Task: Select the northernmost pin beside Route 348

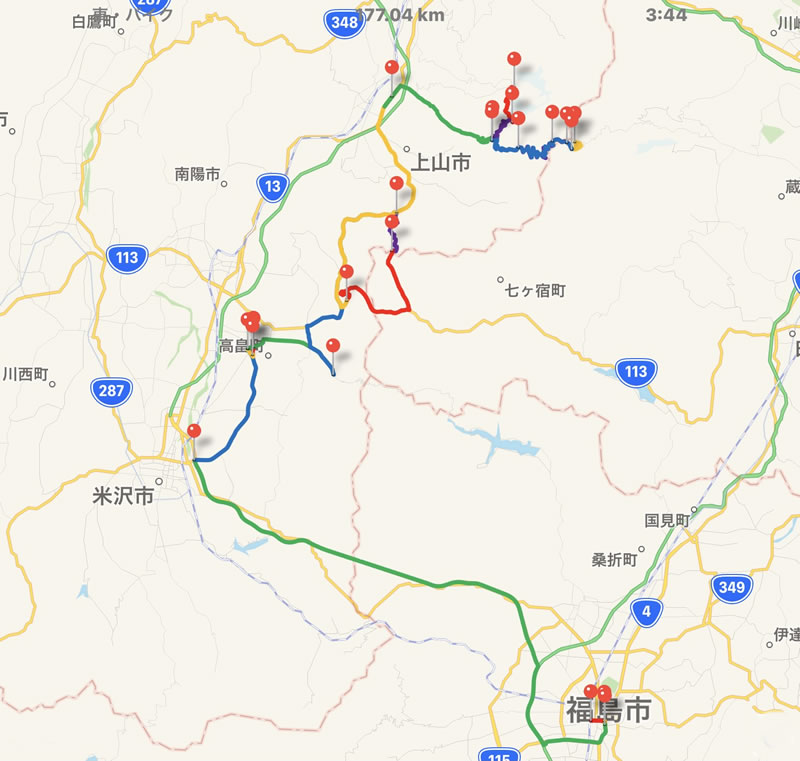Action: point(391,68)
